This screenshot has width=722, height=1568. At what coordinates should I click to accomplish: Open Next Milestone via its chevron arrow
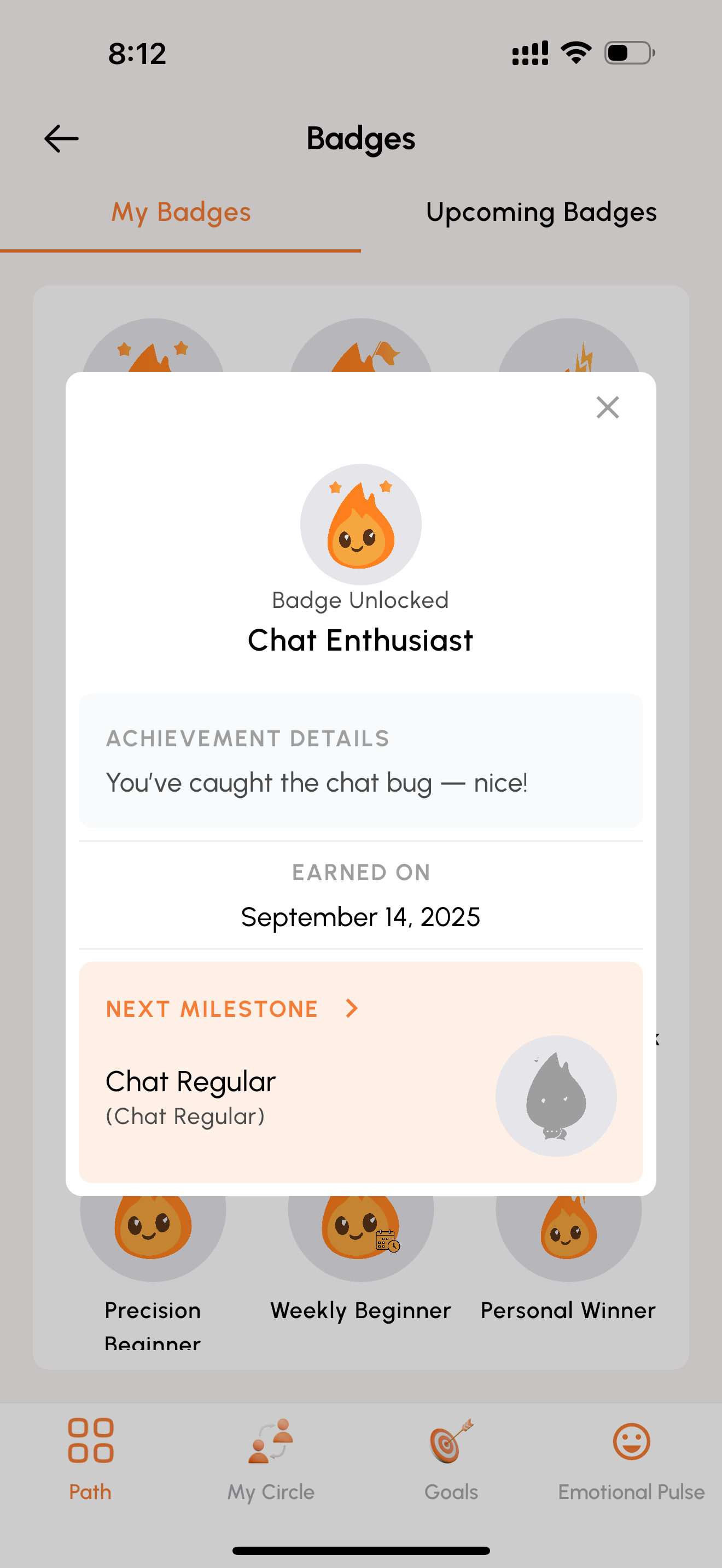point(351,1008)
